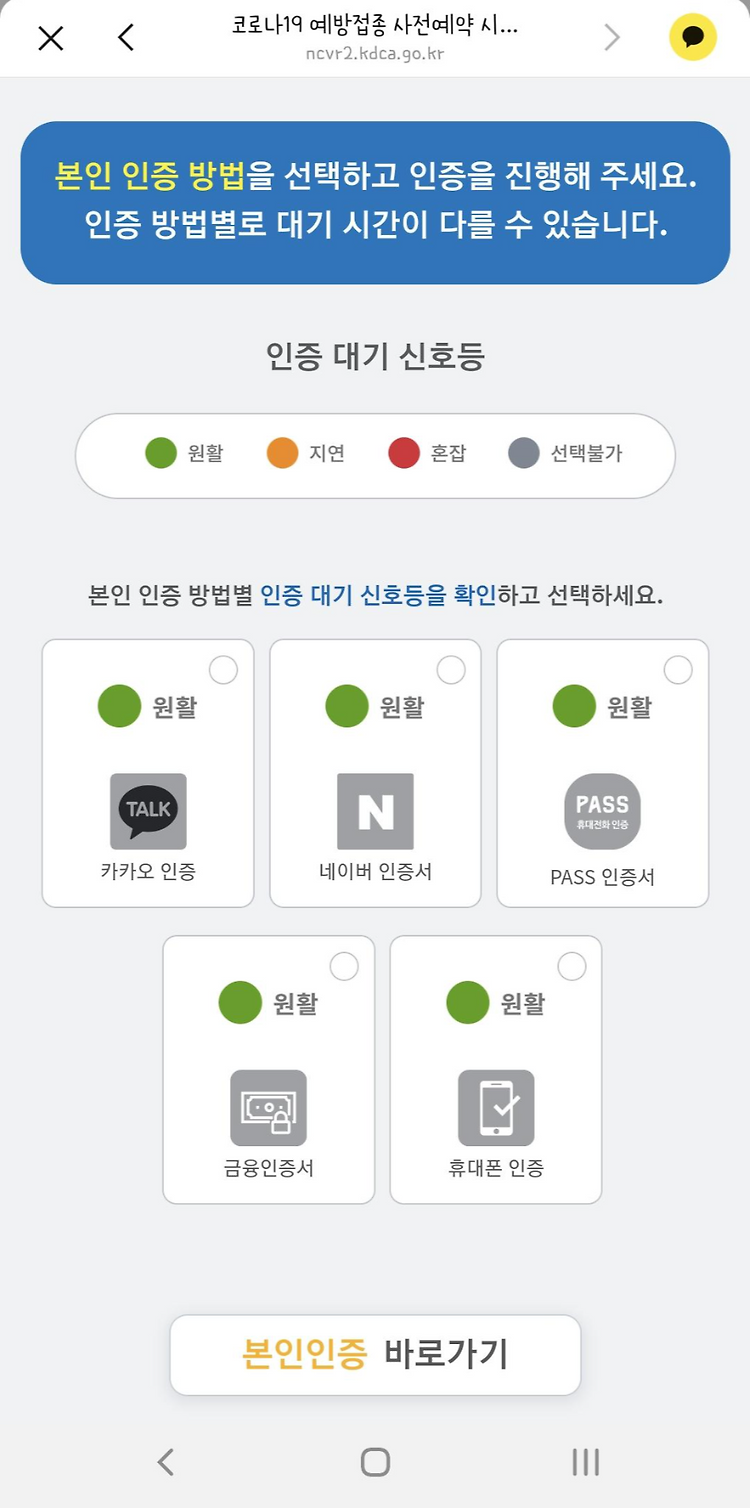Pick the PASS 인증서 card
Image resolution: width=750 pixels, height=1508 pixels.
(602, 774)
